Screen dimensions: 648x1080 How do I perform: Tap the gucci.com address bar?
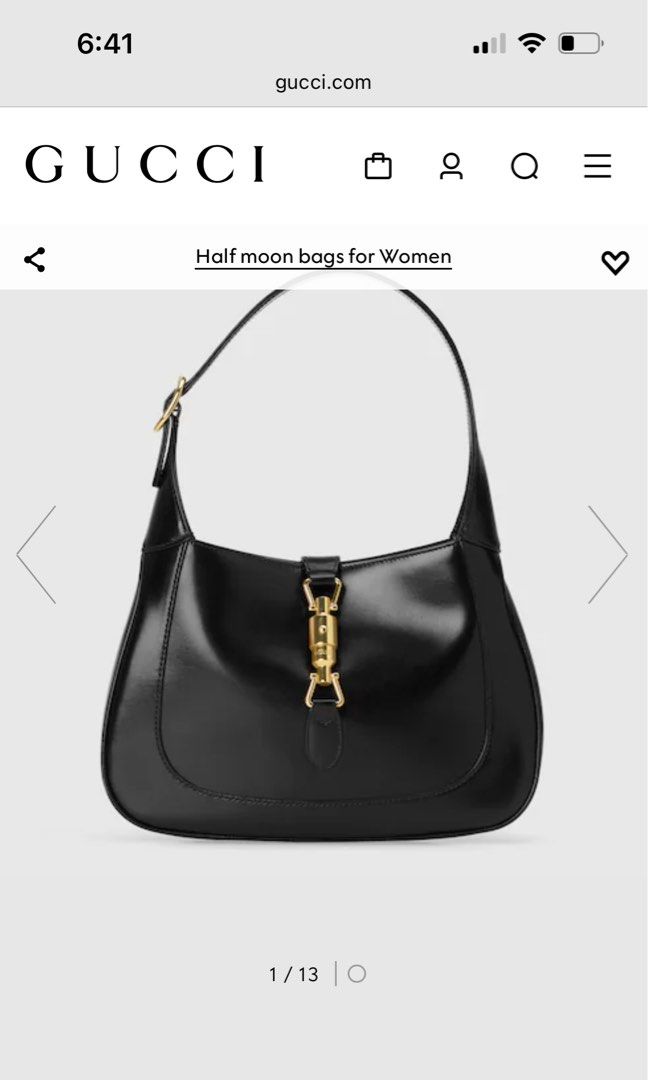(323, 82)
